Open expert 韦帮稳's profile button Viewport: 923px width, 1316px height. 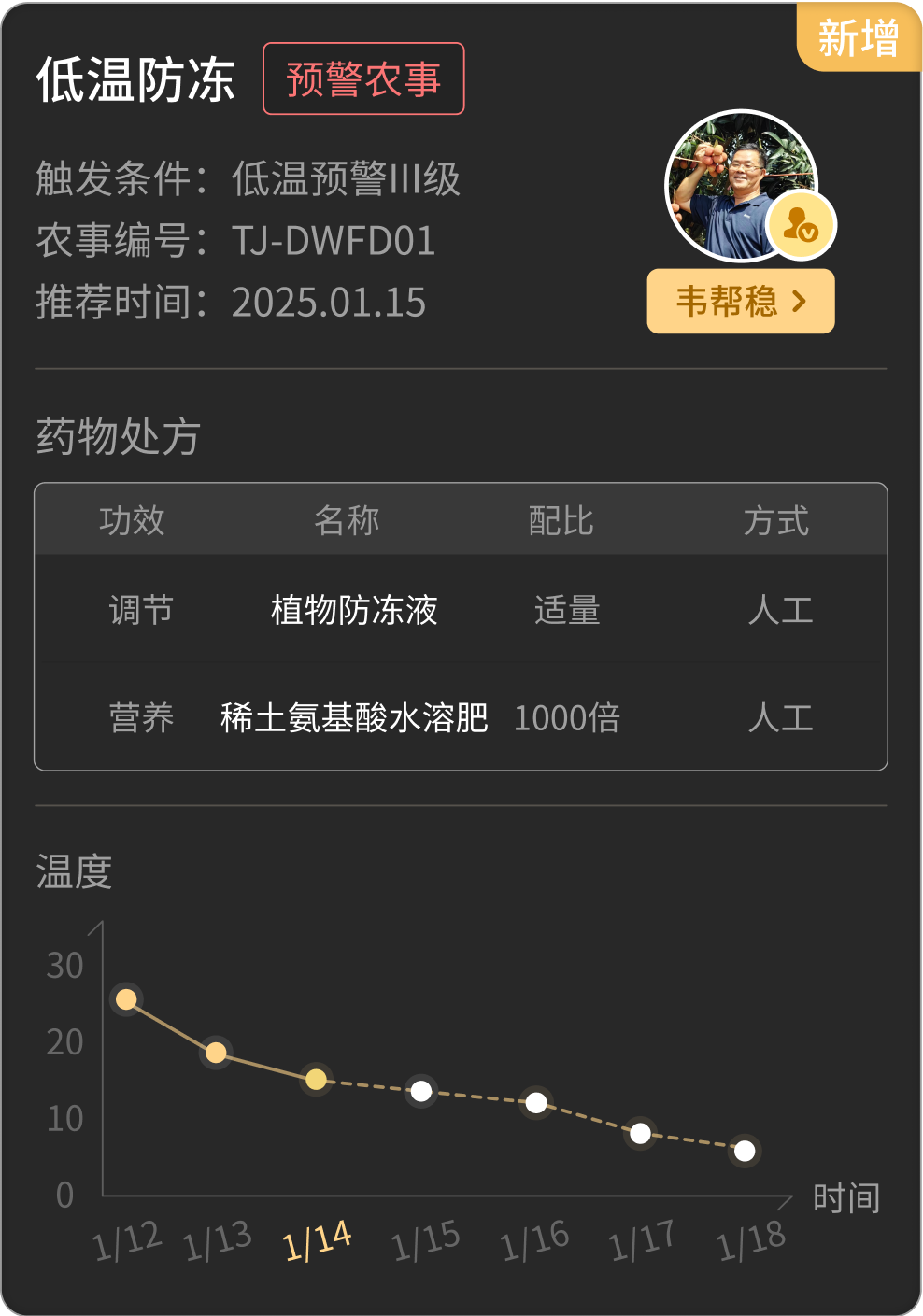[740, 301]
